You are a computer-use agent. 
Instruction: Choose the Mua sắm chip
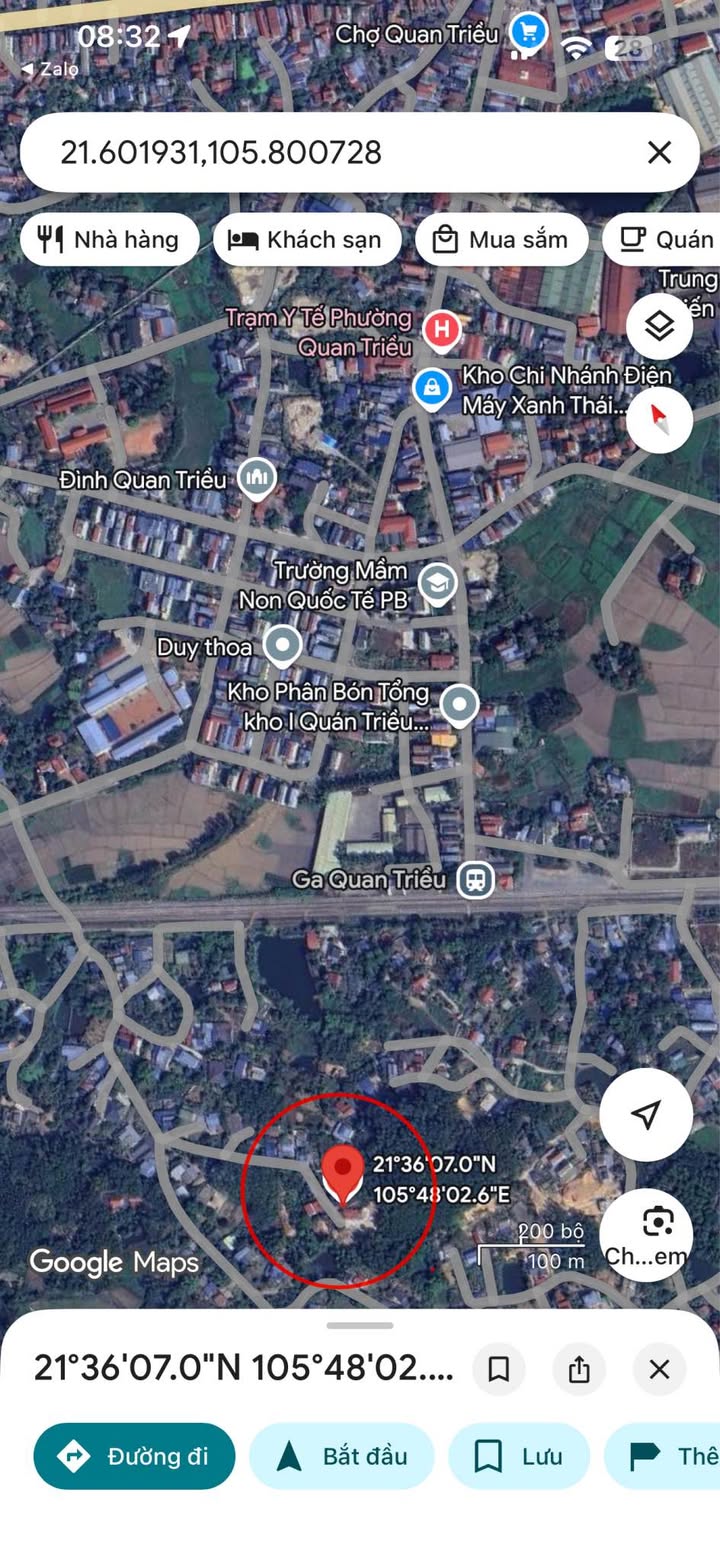501,240
